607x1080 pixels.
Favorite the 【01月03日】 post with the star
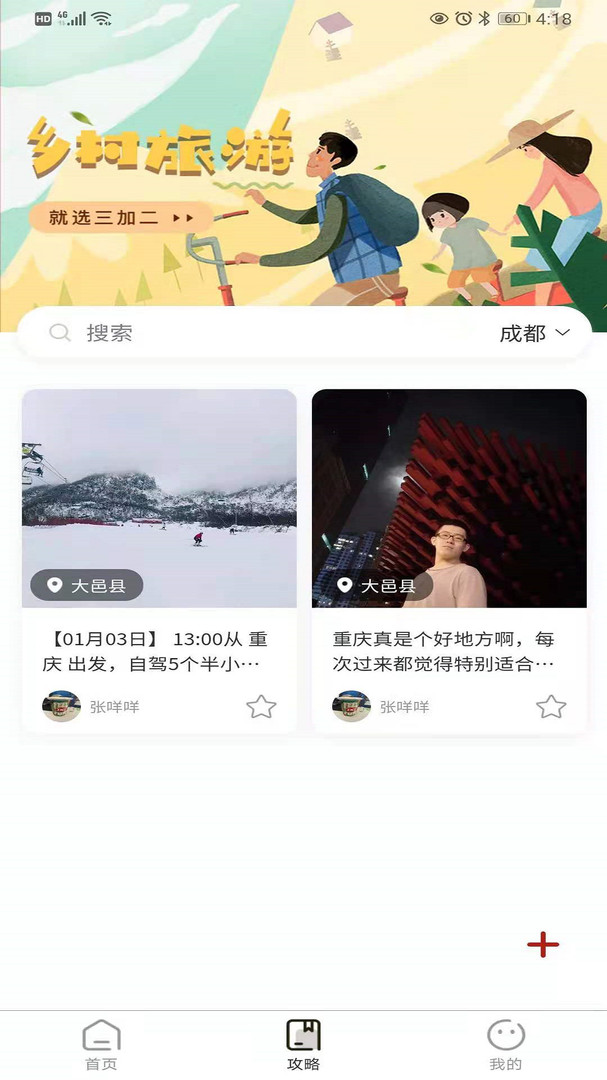pos(261,707)
